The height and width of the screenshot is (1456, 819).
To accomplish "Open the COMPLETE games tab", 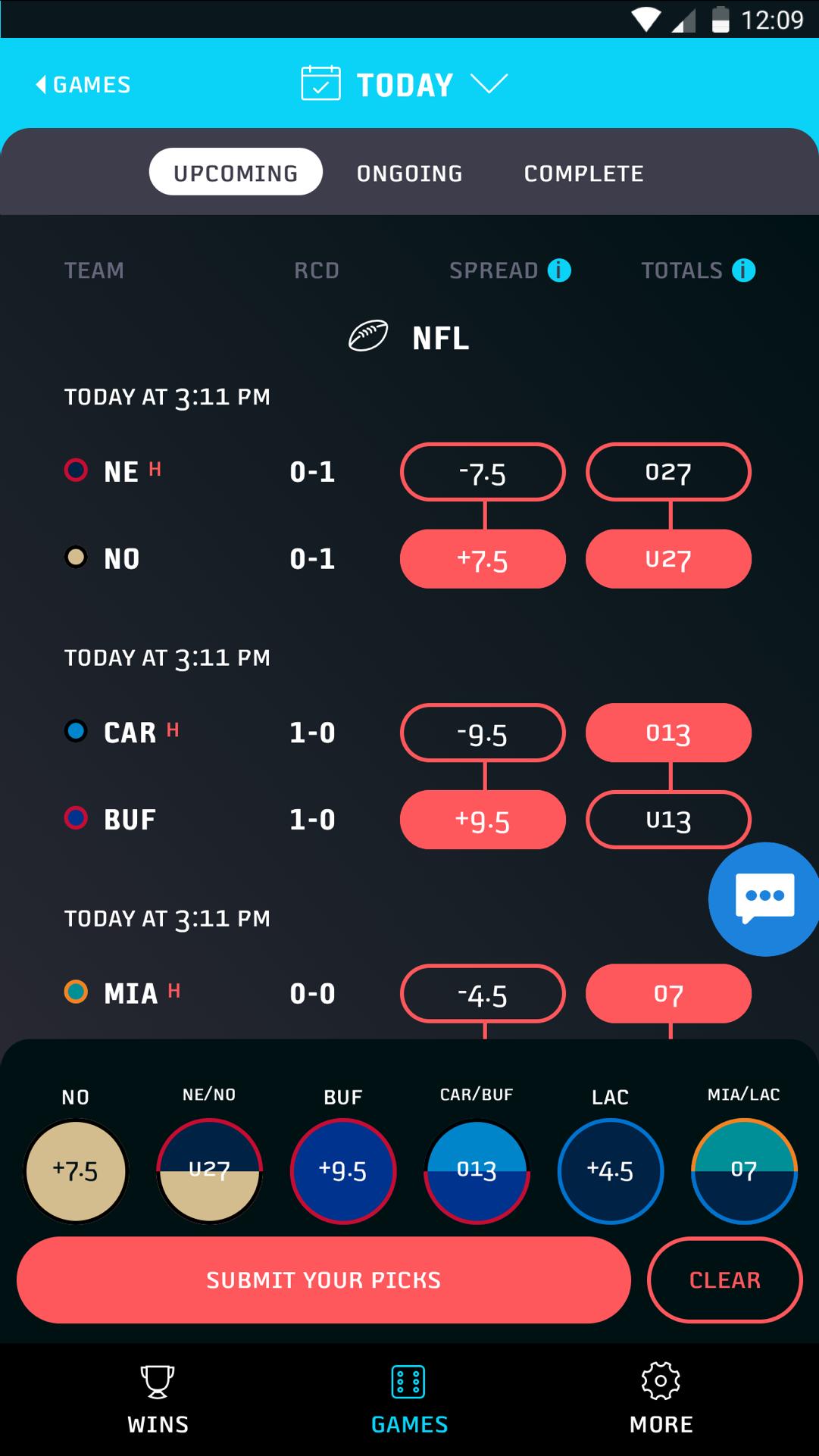I will 583,172.
